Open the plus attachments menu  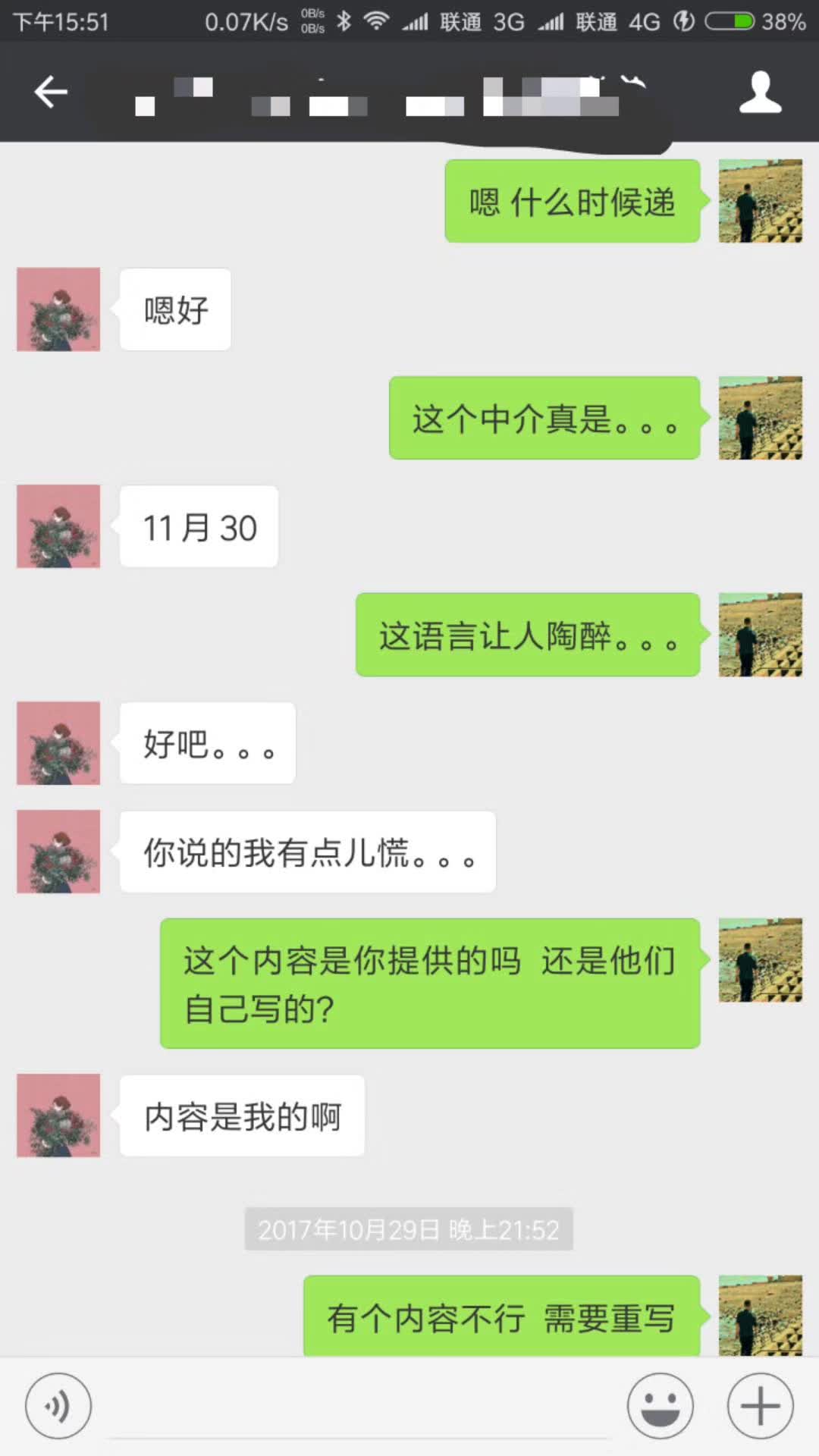760,1405
